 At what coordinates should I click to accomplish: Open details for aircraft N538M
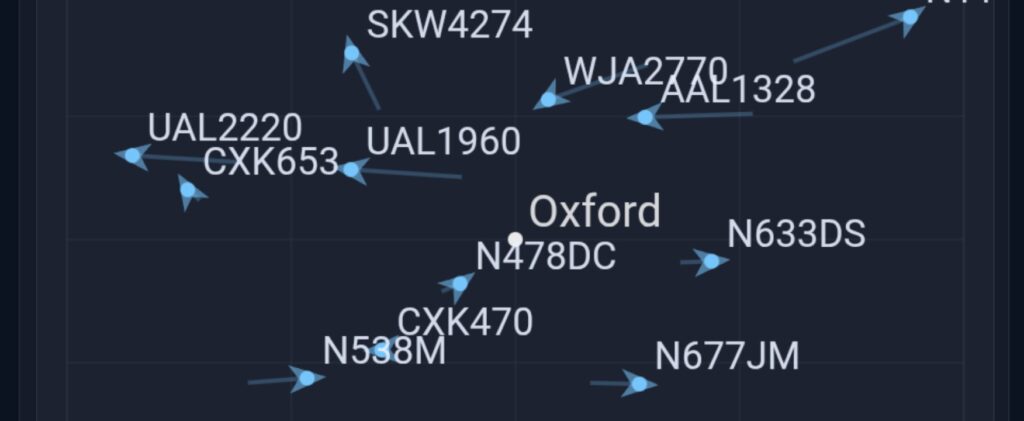[x=307, y=378]
